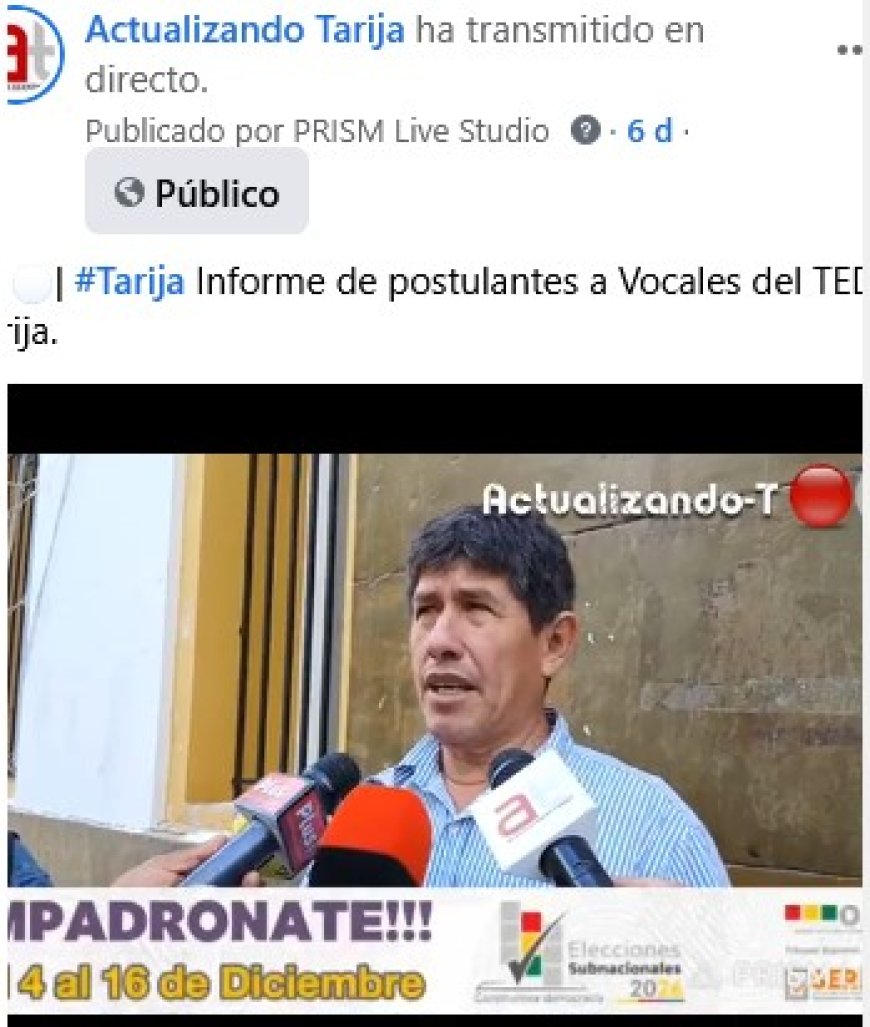Image resolution: width=870 pixels, height=1027 pixels.
Task: Open the Actualizando Tarija page name link
Action: 245,31
